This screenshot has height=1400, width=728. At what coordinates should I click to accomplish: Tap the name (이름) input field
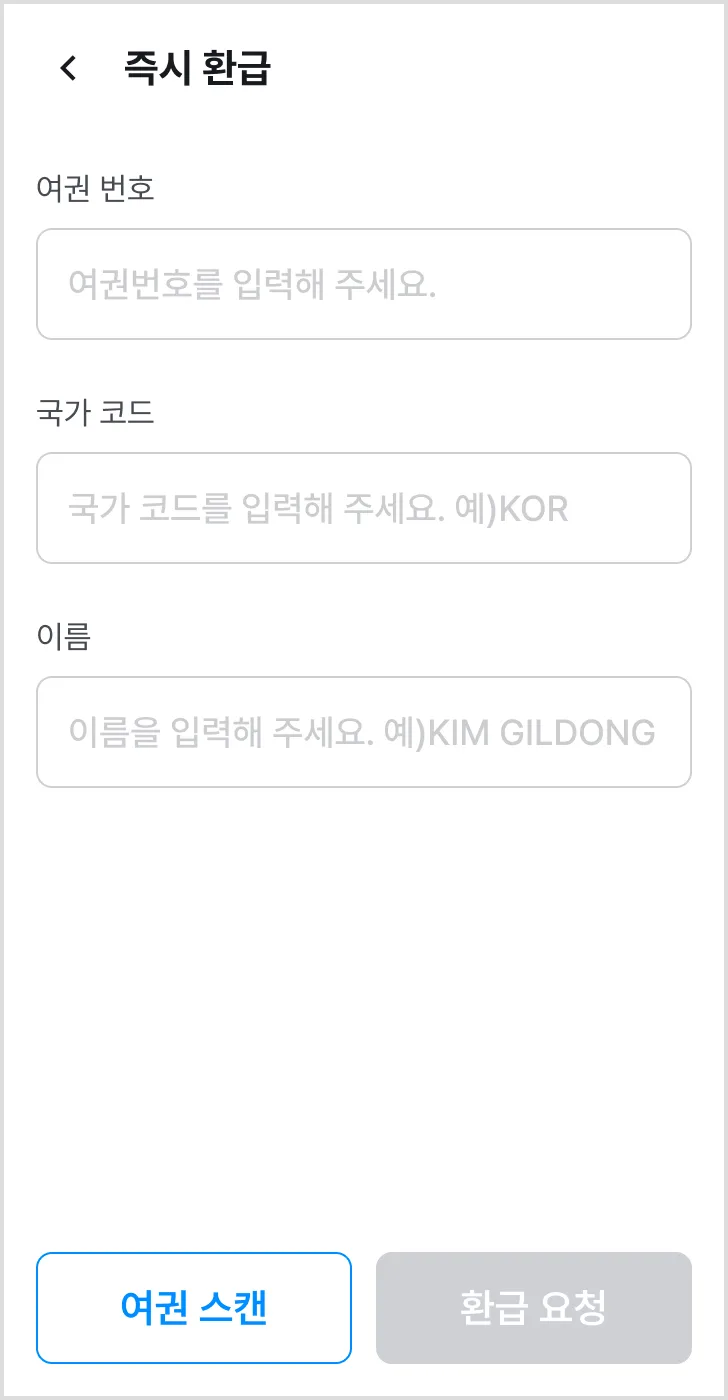tap(364, 732)
